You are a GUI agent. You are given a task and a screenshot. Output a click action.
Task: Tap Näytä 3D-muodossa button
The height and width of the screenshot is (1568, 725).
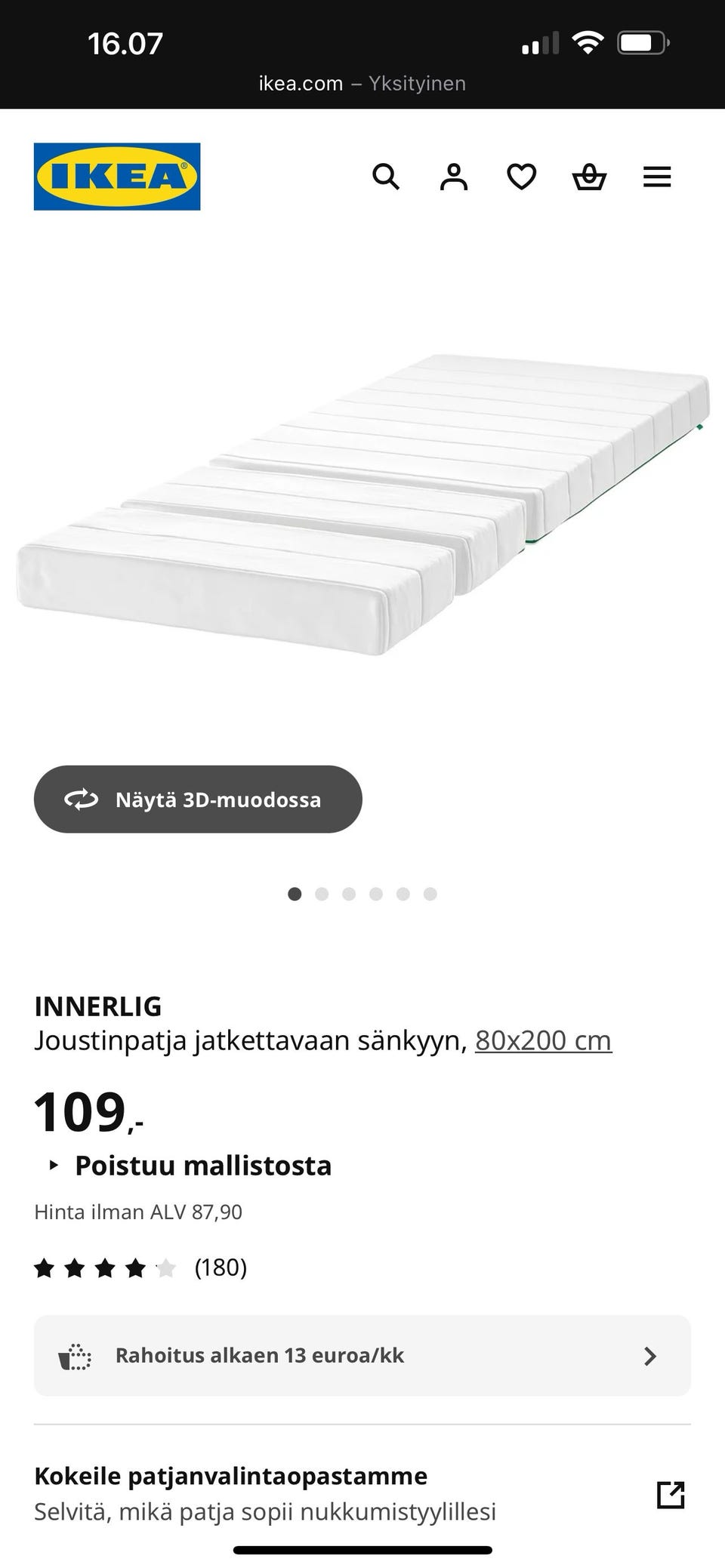198,799
